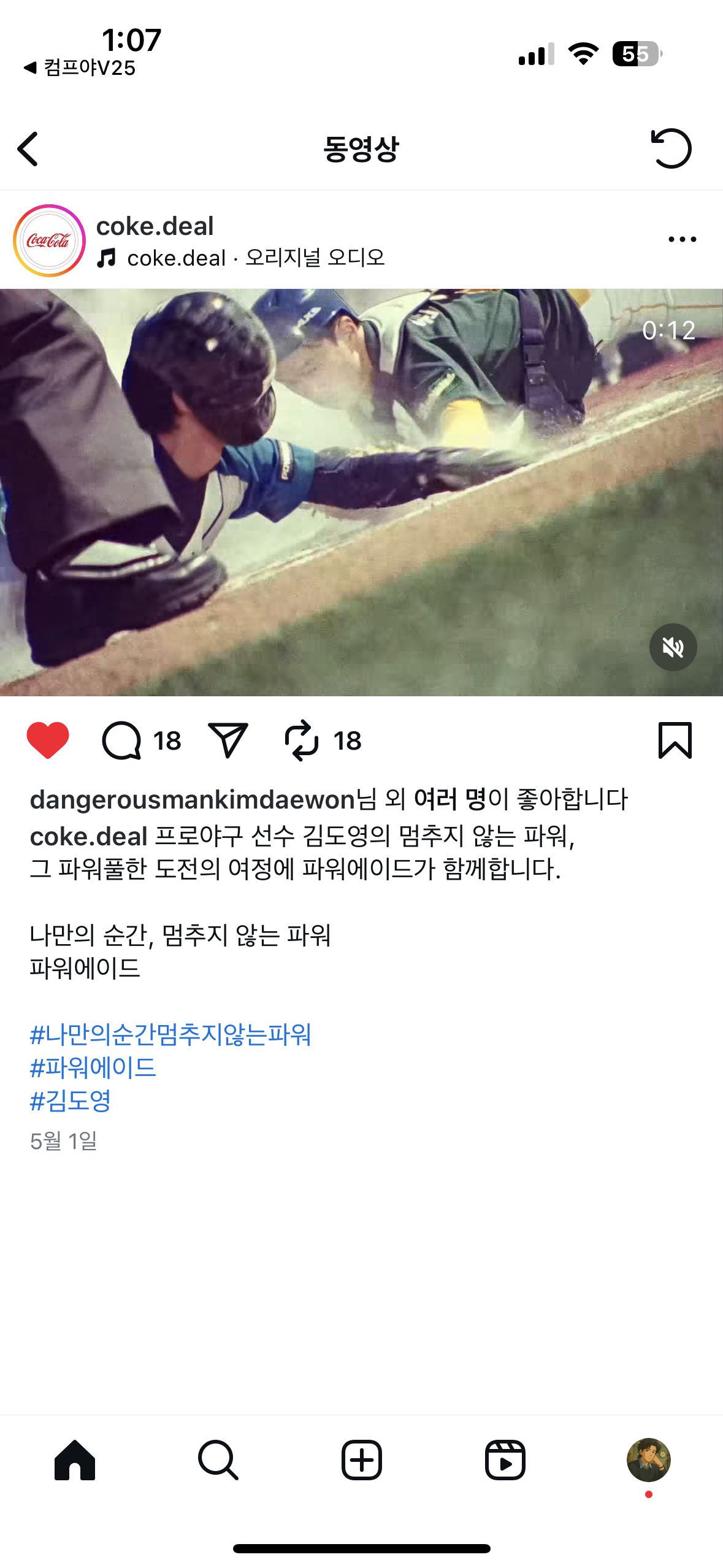Screen dimensions: 723x1568
Task: Return to the 컴프야V25 app
Action: pos(80,67)
